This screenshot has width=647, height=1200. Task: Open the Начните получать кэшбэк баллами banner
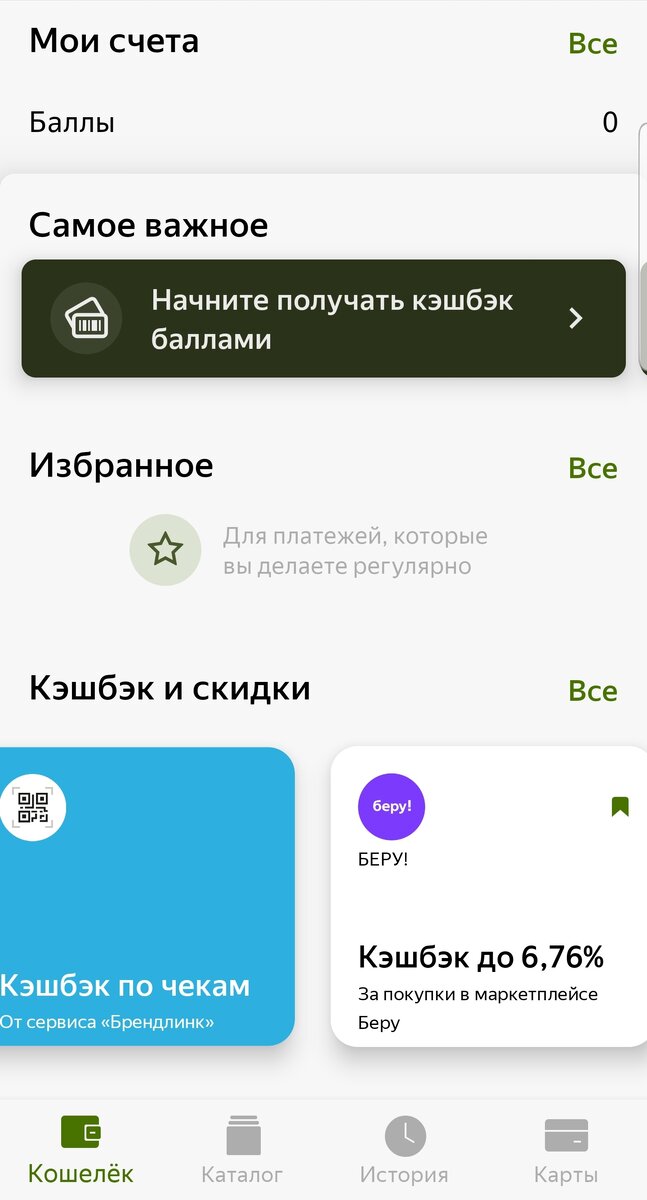point(323,318)
